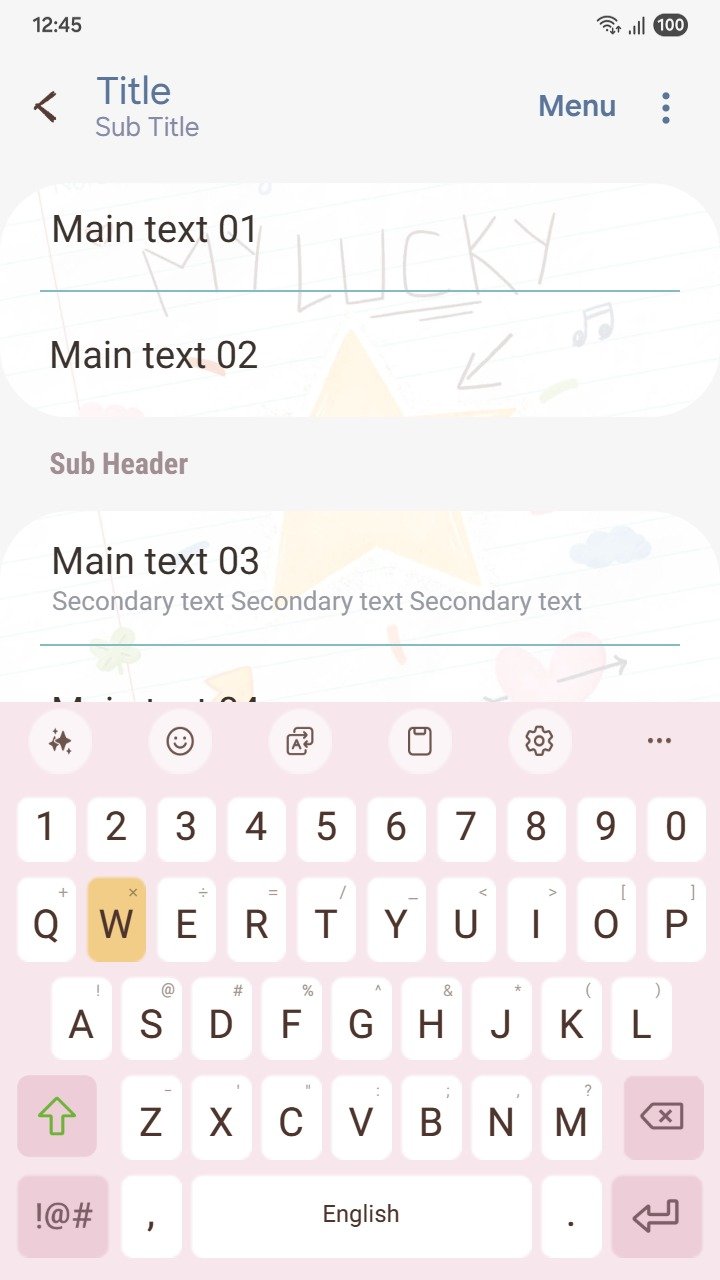
Task: Tap the English space bar
Action: 361,1216
